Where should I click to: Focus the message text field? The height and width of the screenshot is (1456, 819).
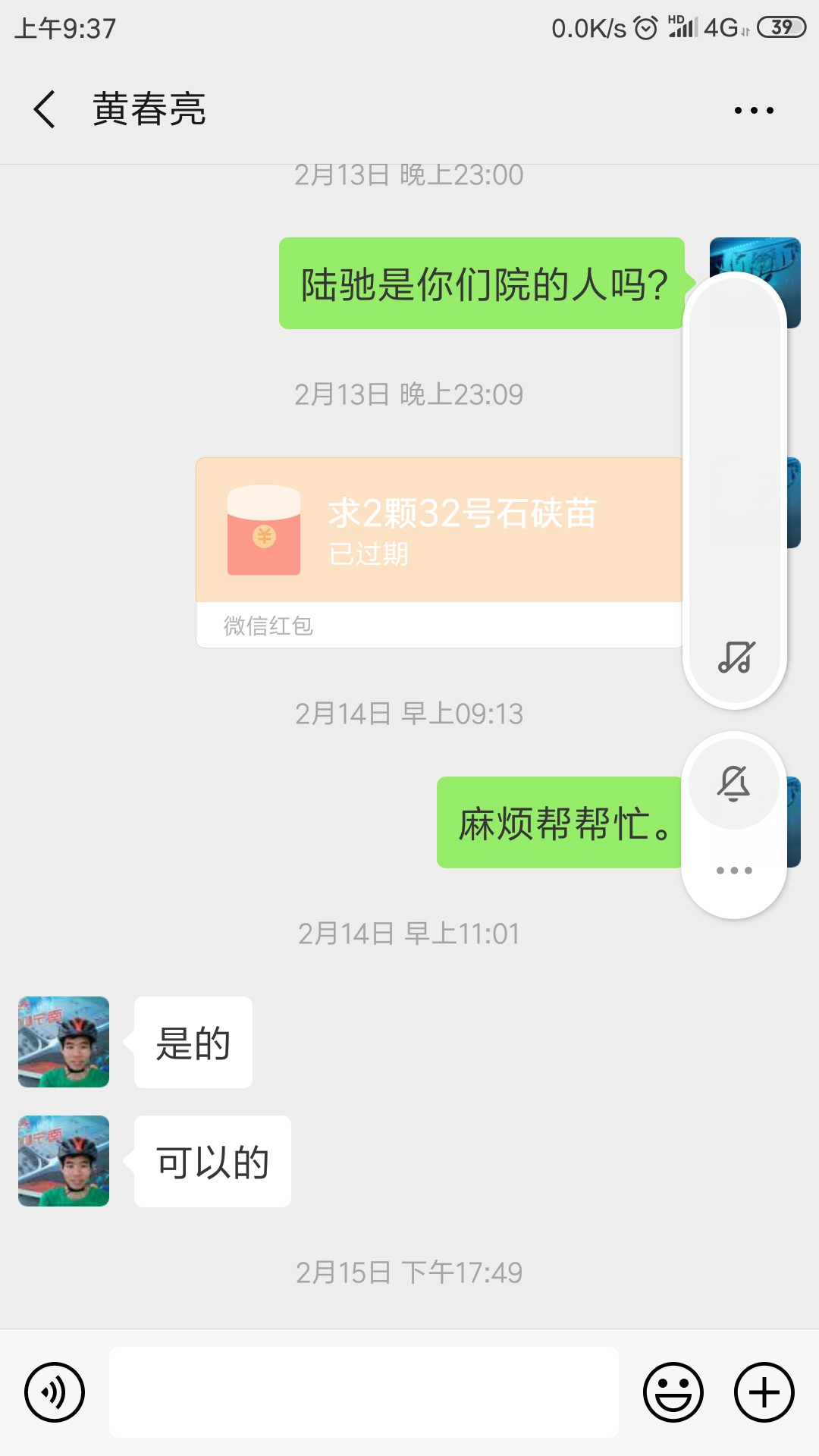tap(364, 1392)
